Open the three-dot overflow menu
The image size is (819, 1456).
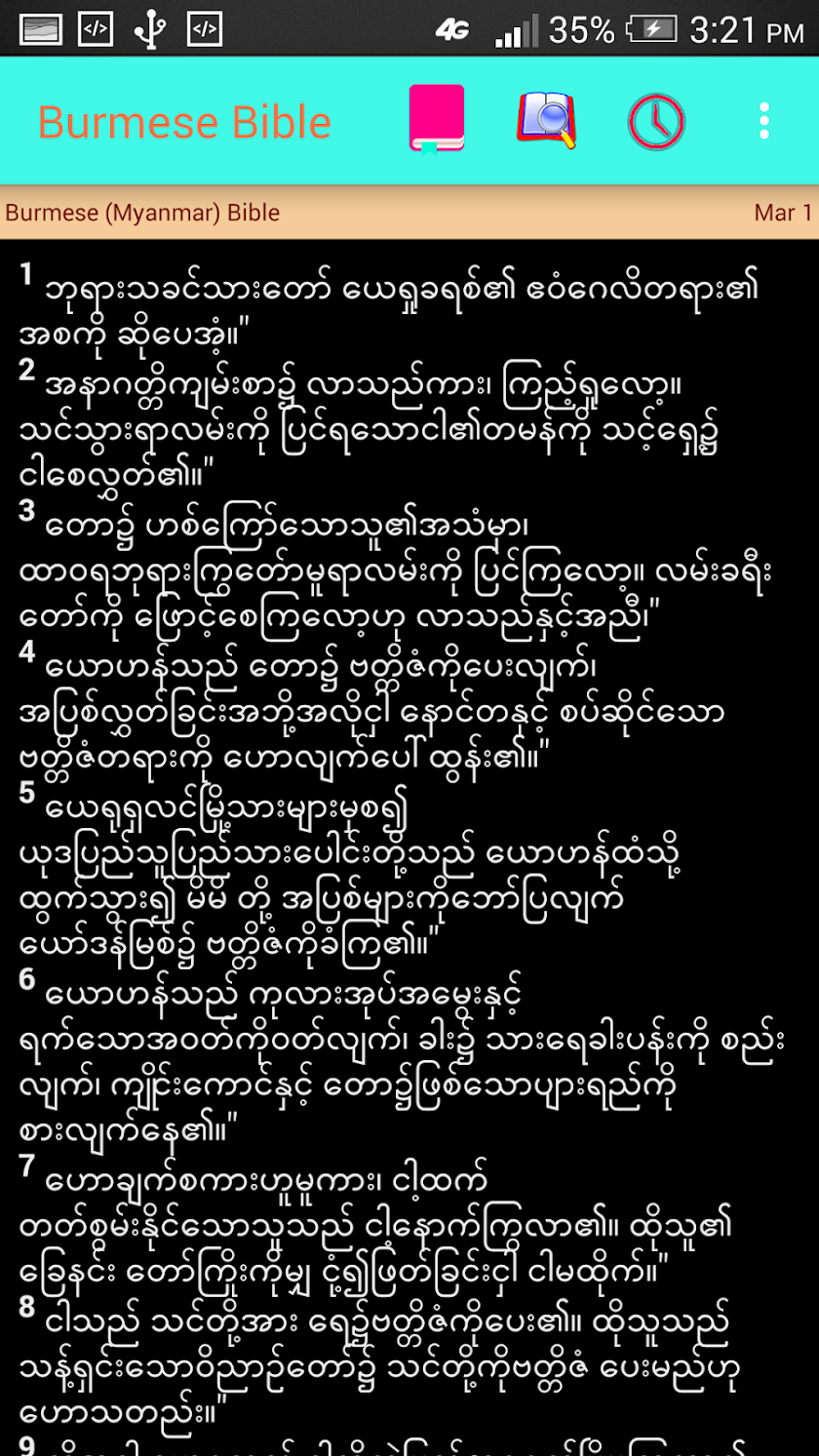click(x=764, y=122)
